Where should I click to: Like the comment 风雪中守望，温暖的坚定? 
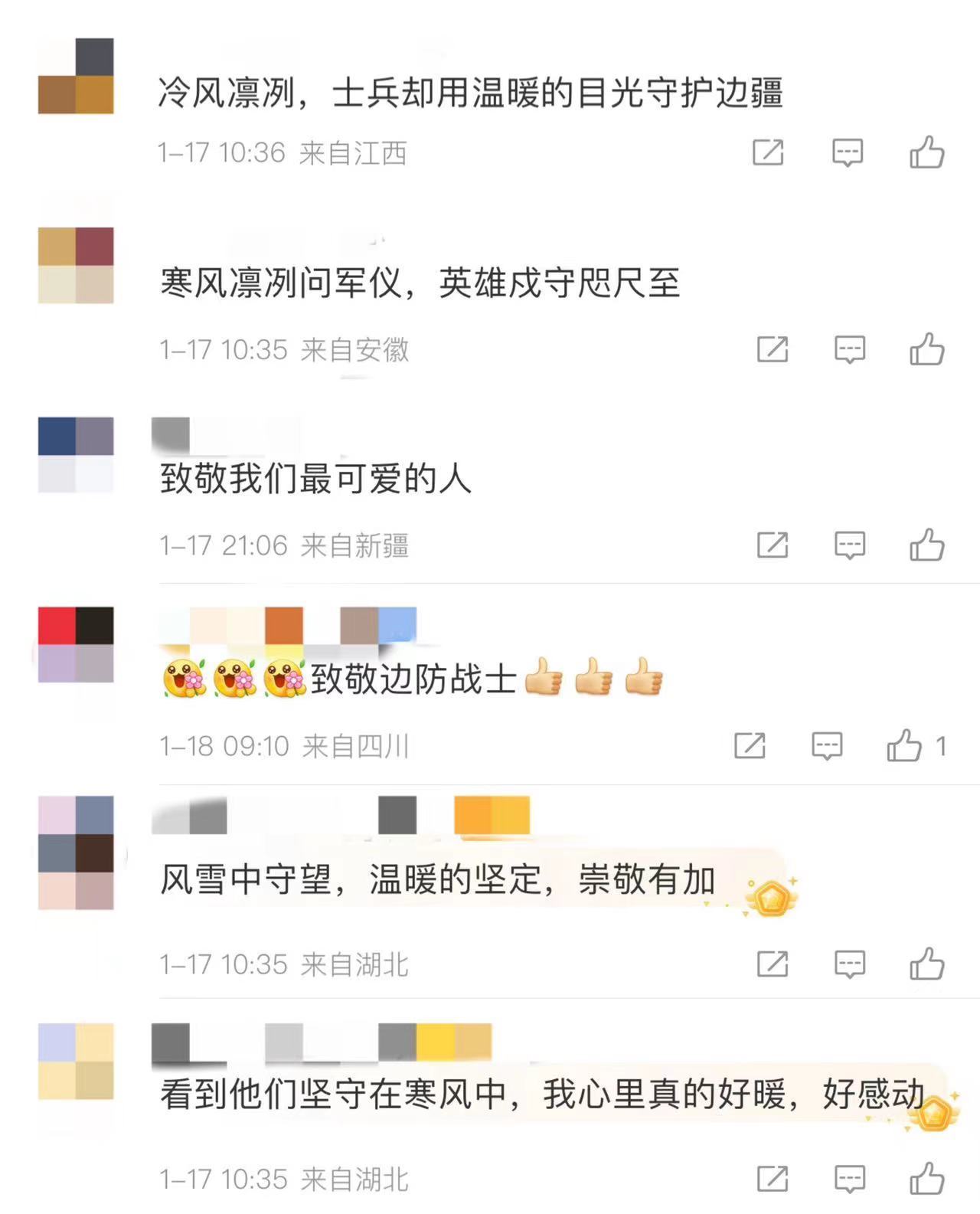(x=926, y=964)
